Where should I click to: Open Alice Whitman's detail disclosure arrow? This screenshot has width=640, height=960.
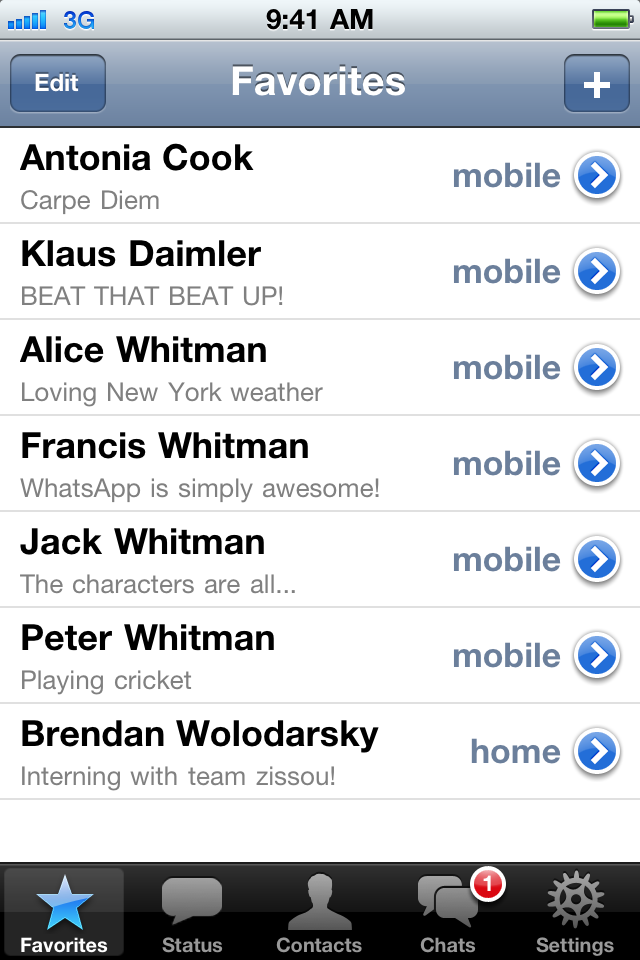pos(597,368)
